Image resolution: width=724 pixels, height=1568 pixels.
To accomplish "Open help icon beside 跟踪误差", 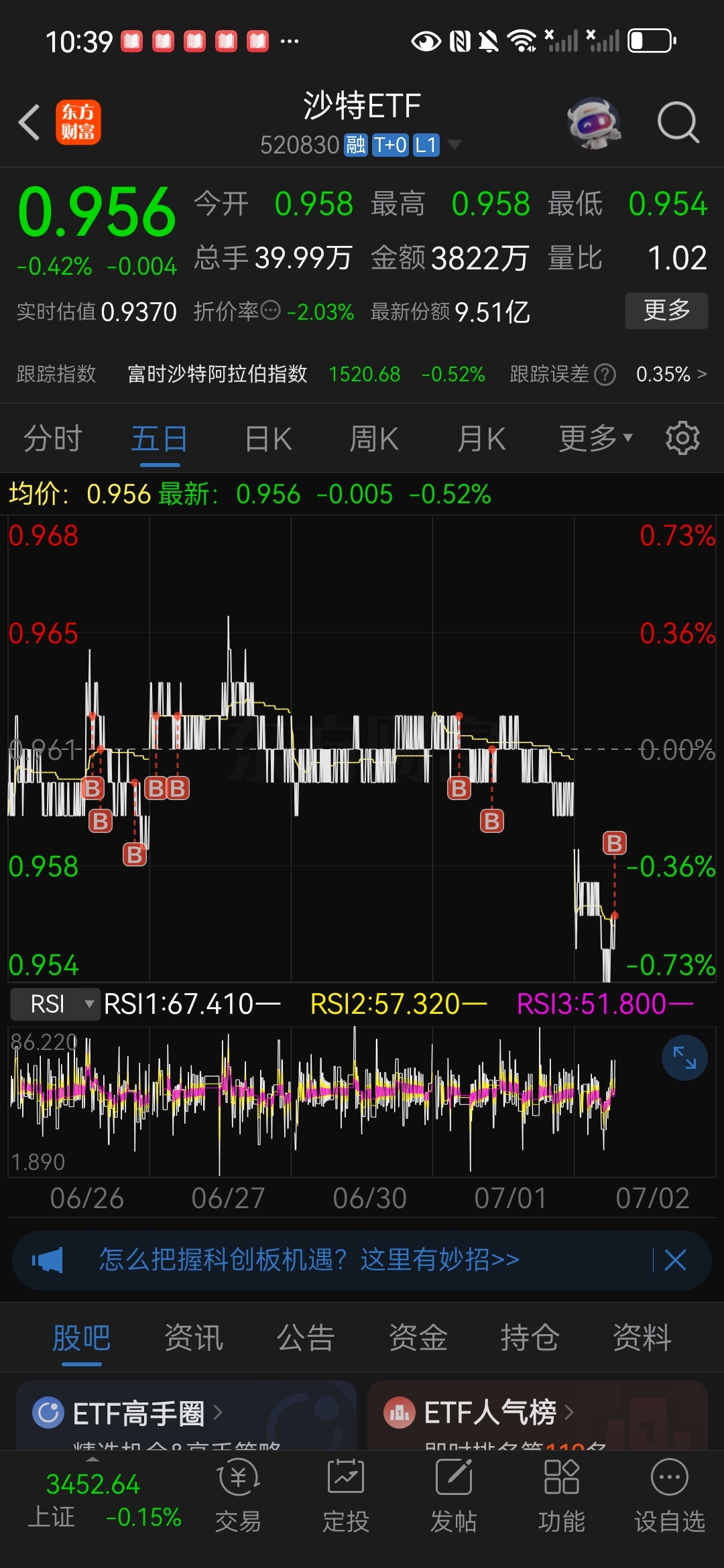I will point(604,375).
